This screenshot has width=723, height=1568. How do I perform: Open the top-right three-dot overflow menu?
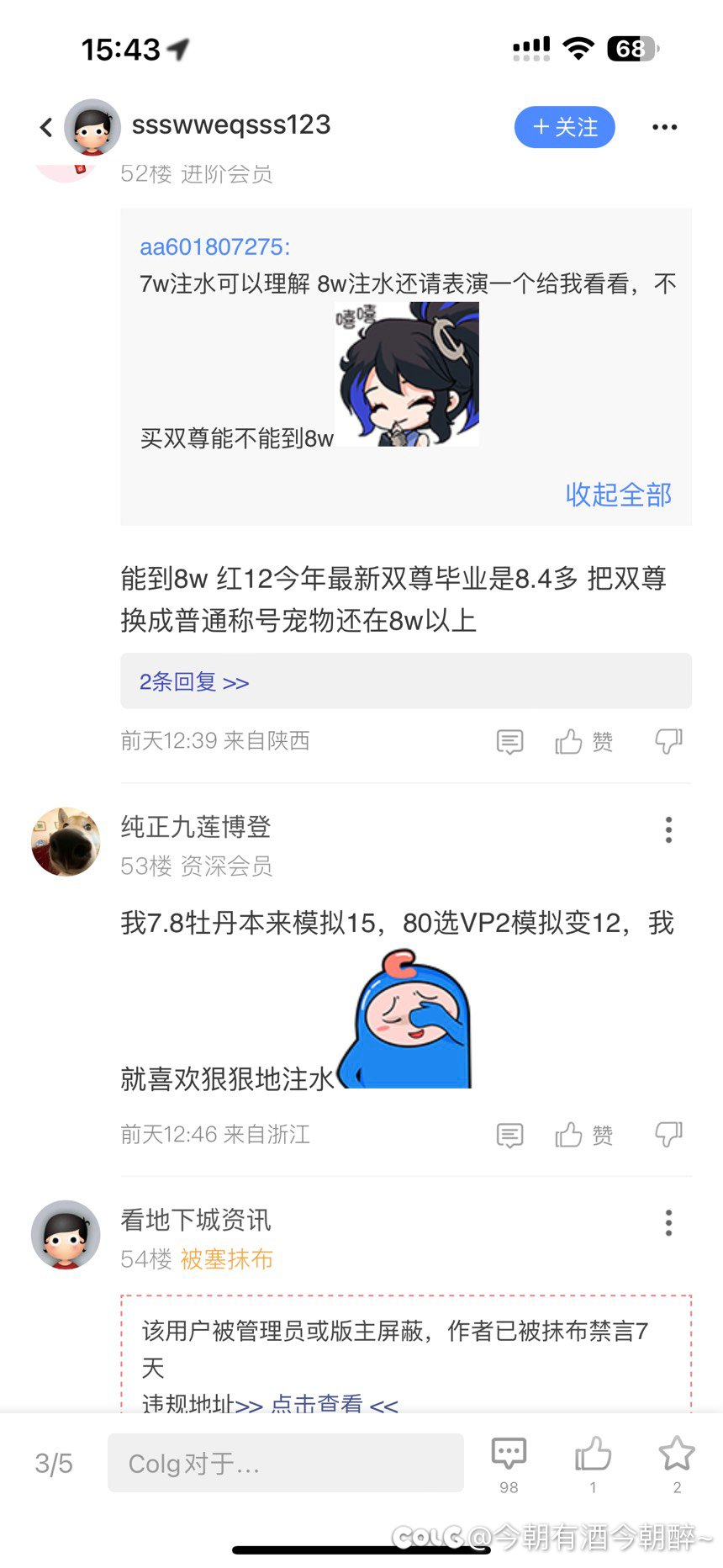[x=664, y=127]
